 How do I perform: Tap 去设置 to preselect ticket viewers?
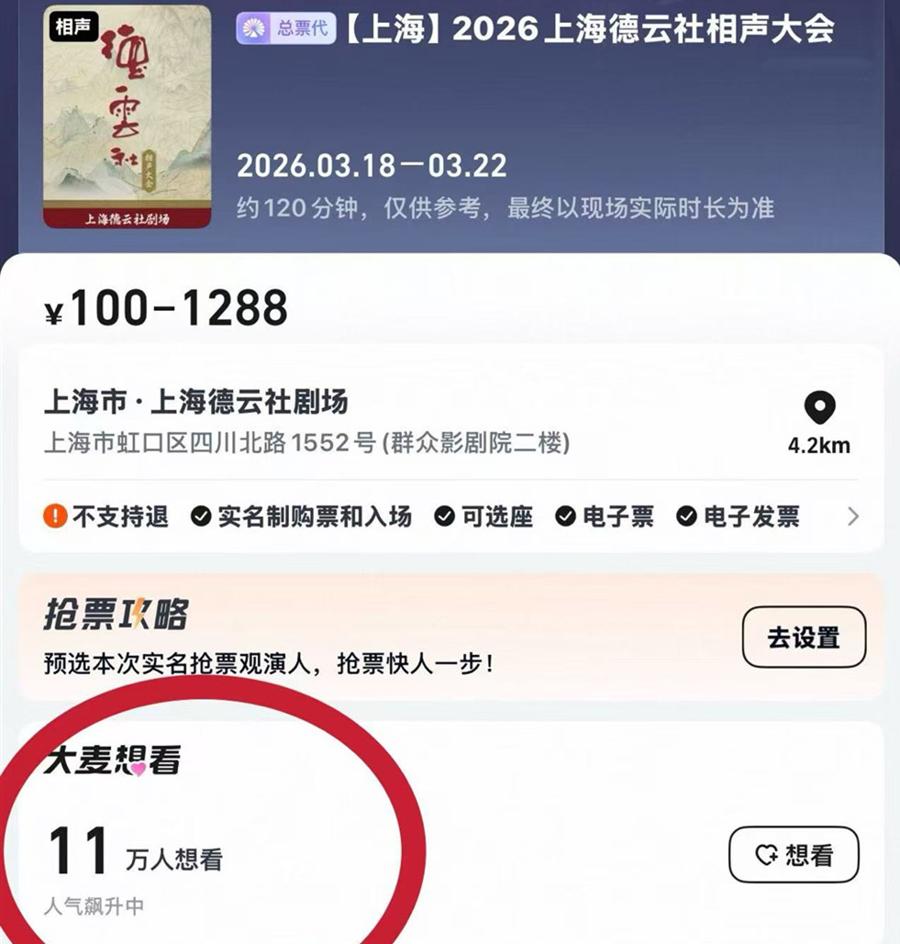point(803,637)
